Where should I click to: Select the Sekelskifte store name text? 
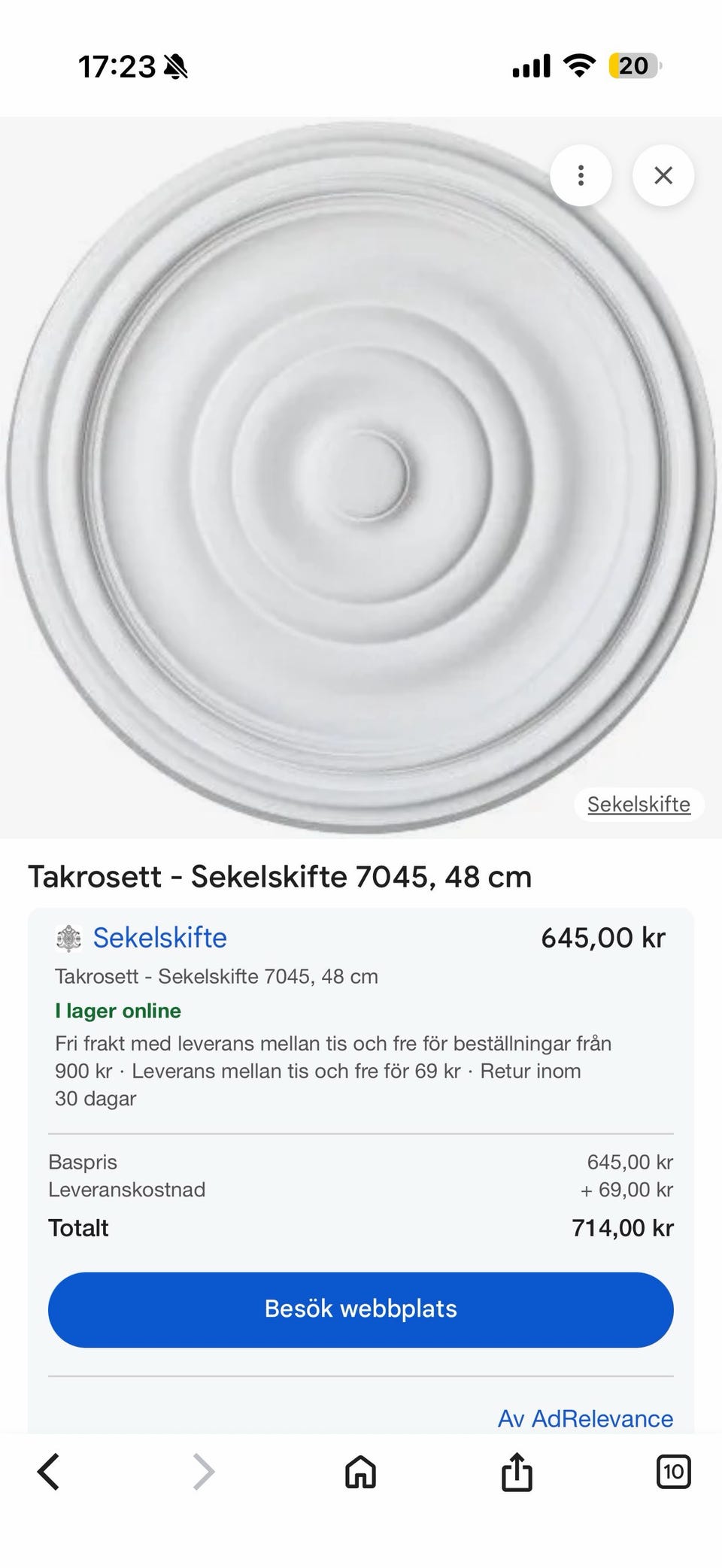point(159,938)
